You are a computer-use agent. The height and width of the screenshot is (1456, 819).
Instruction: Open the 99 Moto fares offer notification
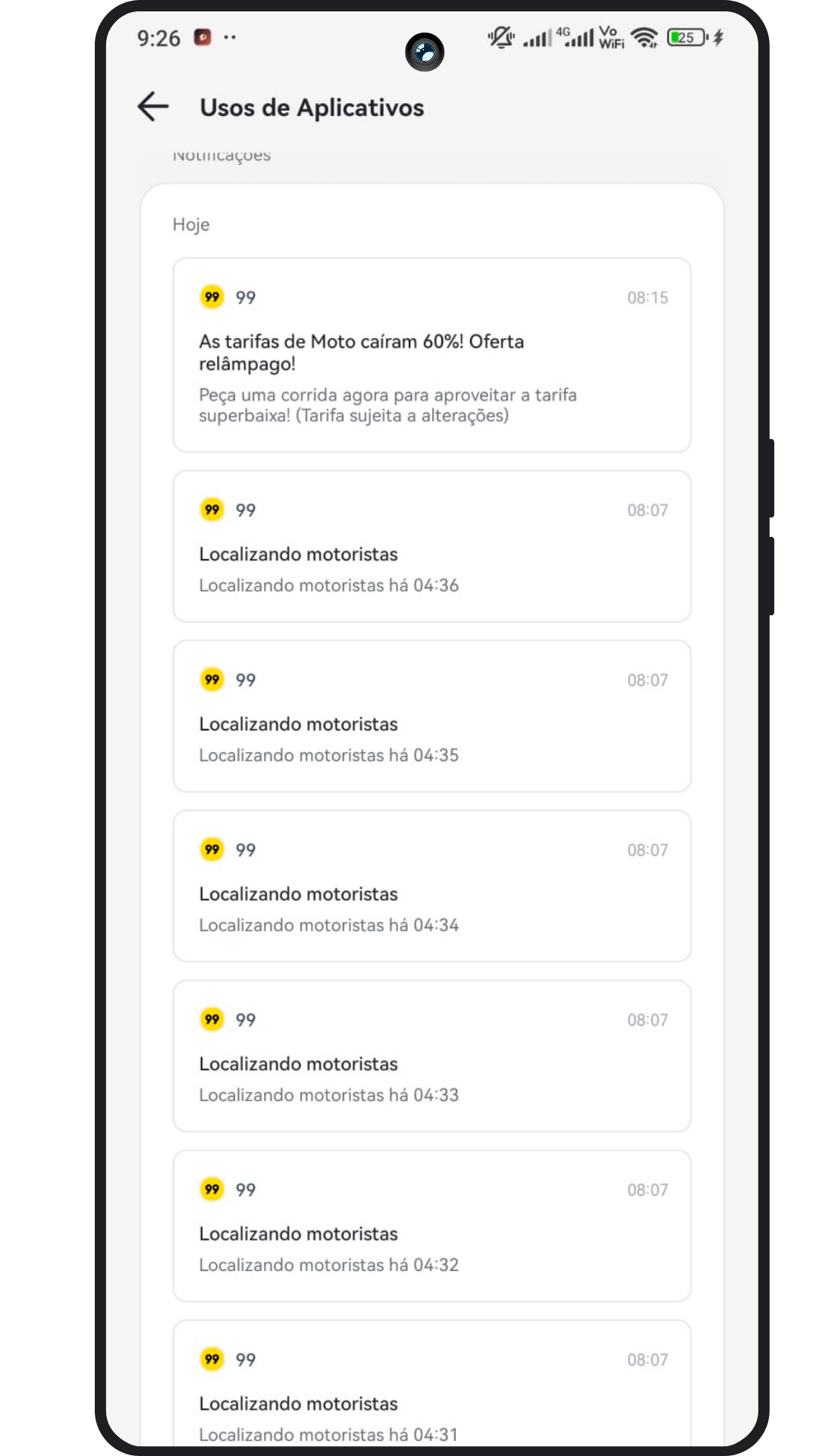[431, 355]
